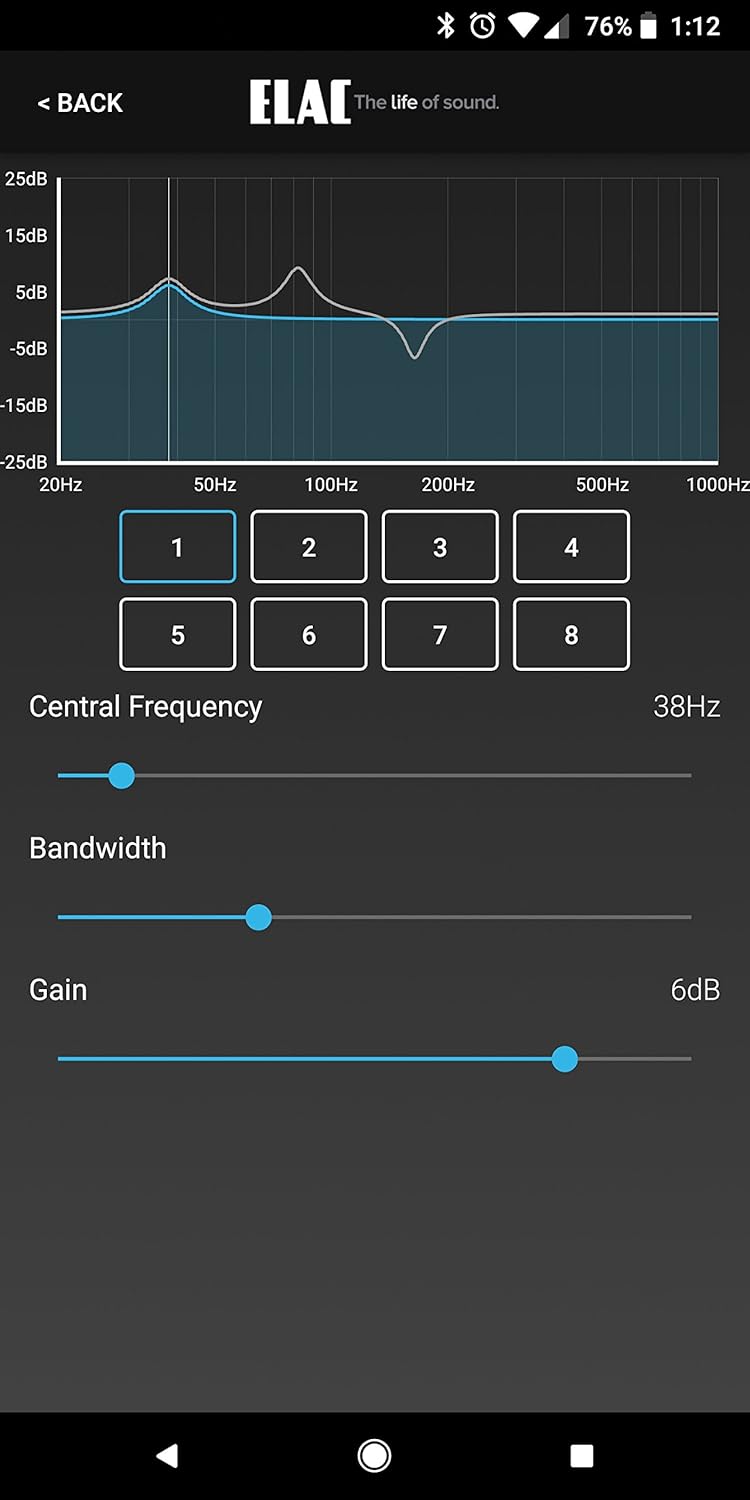Select EQ band 5 button
Viewport: 750px width, 1500px height.
177,634
